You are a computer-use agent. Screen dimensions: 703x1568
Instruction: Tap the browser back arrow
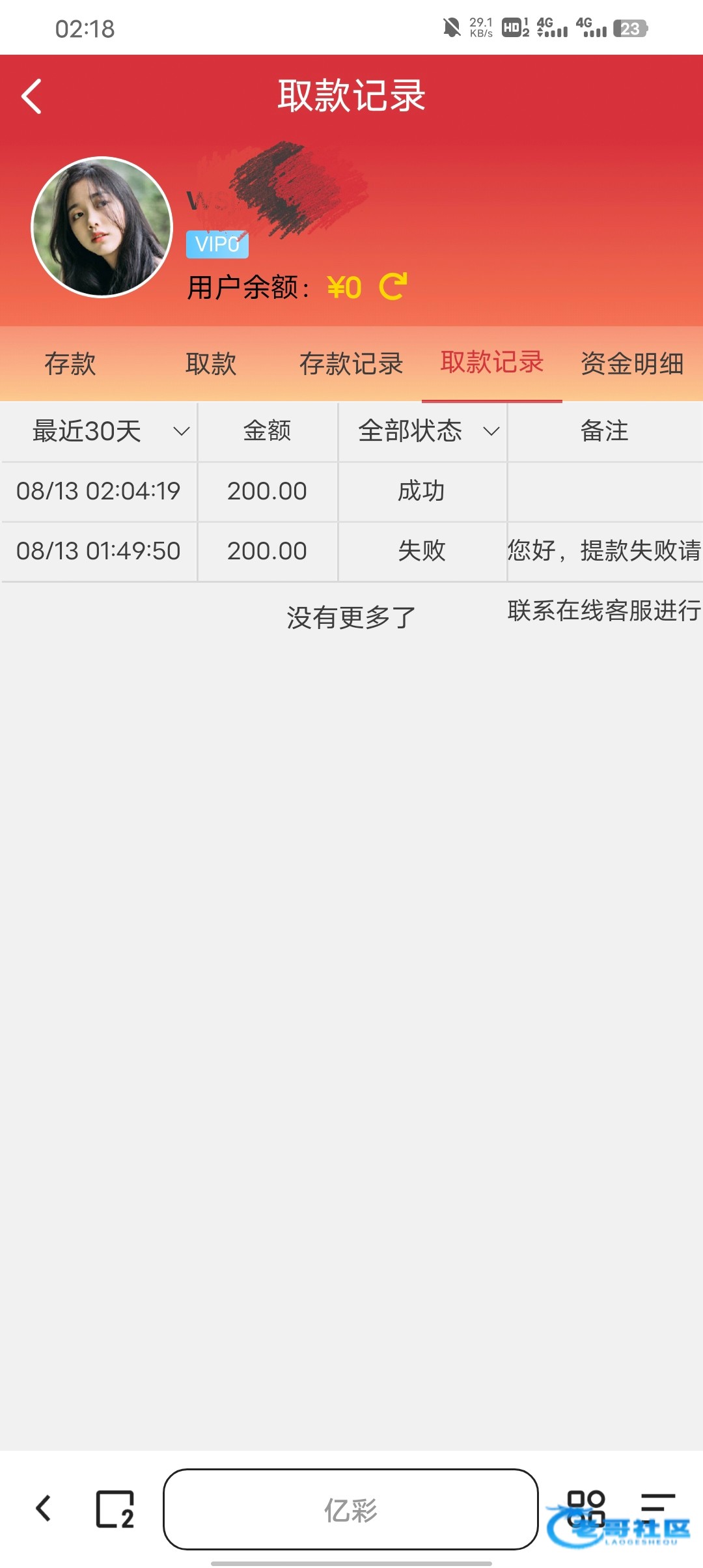click(x=44, y=1508)
